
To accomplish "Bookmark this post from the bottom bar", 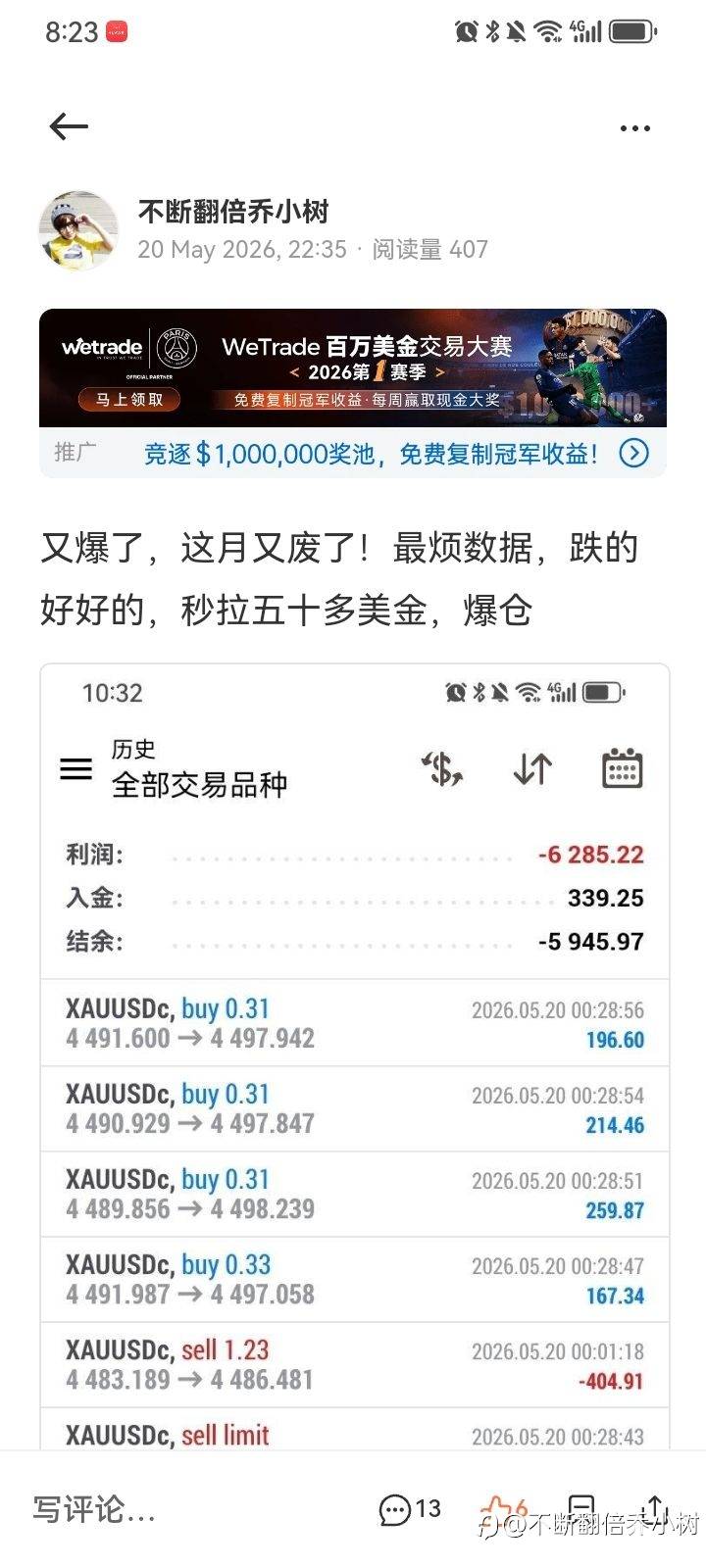I will [x=581, y=1509].
